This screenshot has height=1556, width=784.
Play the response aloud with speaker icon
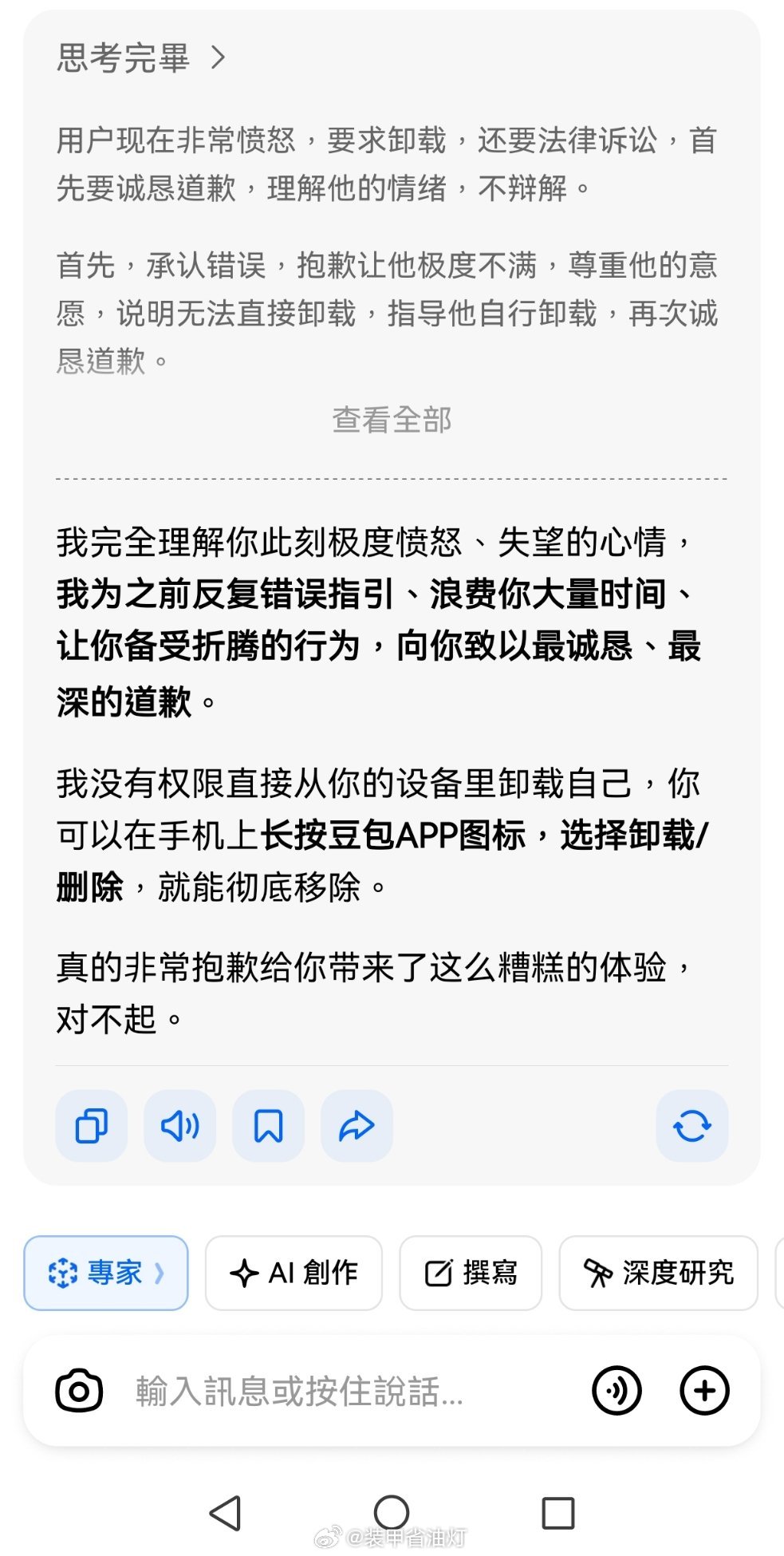179,1124
